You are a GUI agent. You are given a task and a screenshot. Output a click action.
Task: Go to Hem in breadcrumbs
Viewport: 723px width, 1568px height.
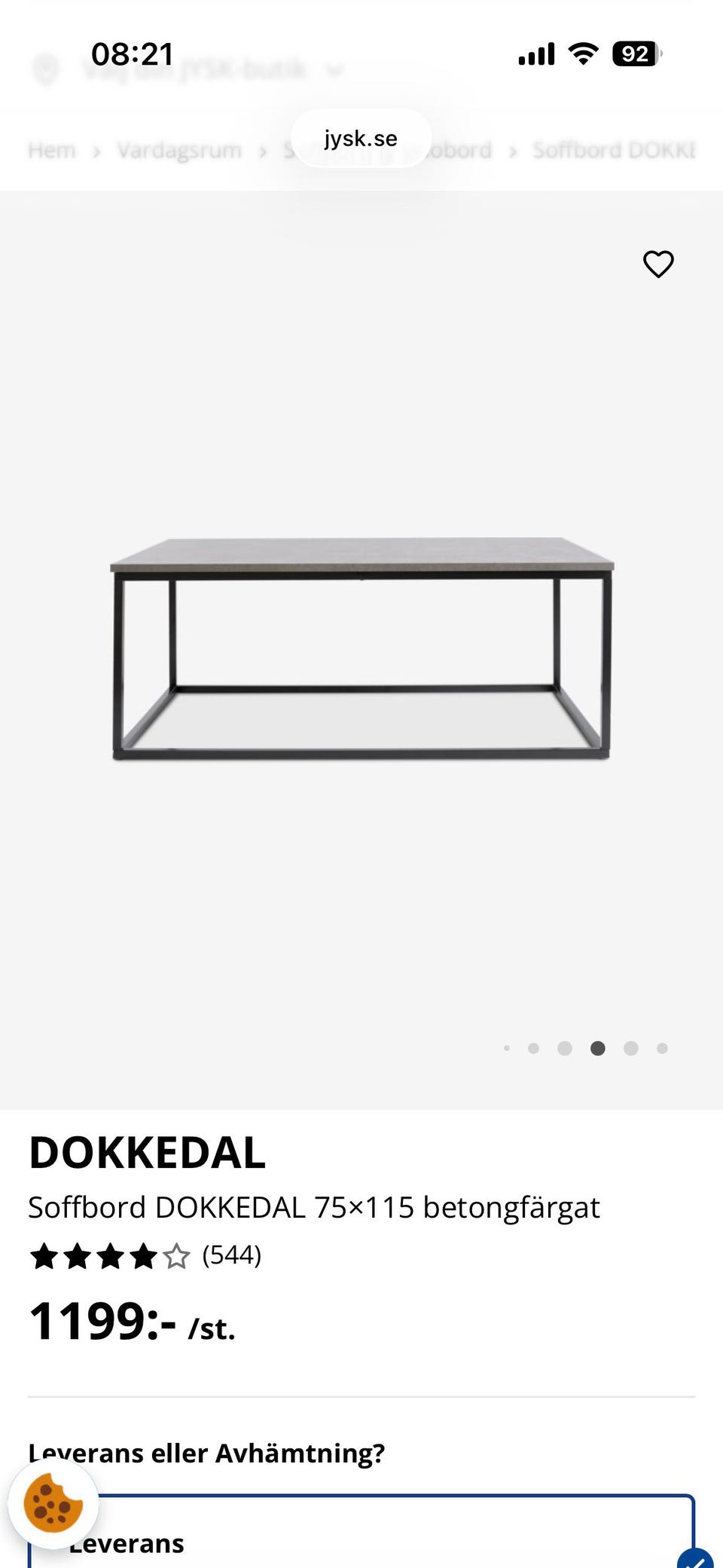52,151
